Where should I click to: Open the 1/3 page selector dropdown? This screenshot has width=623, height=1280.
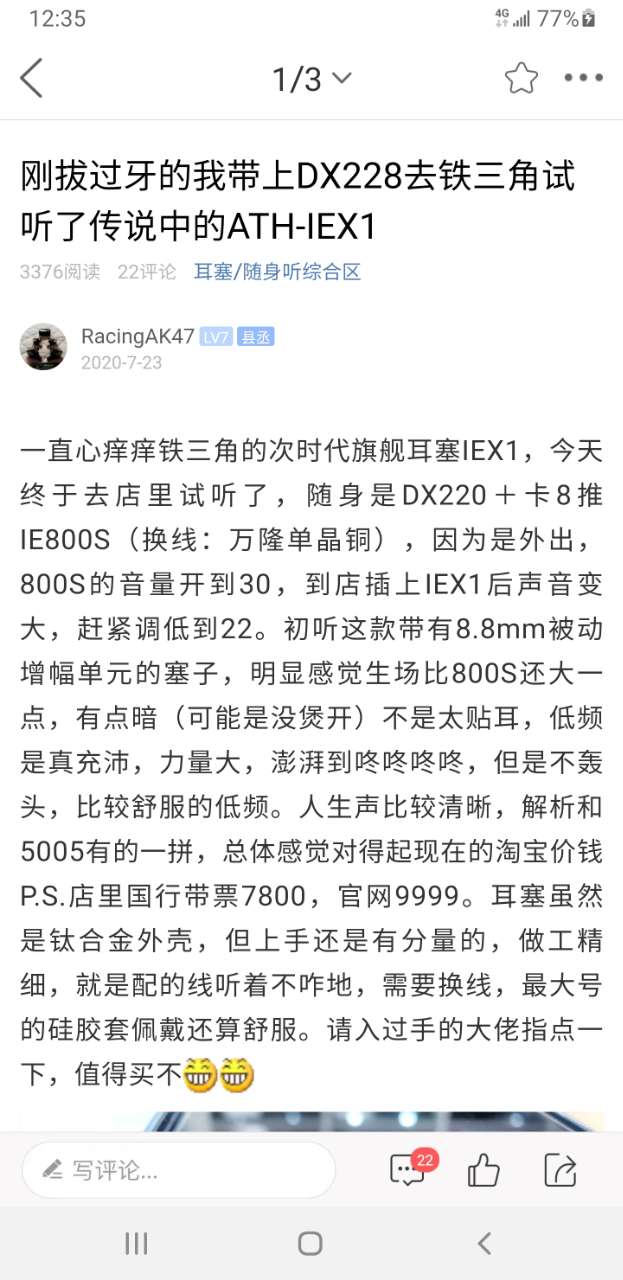pyautogui.click(x=312, y=79)
